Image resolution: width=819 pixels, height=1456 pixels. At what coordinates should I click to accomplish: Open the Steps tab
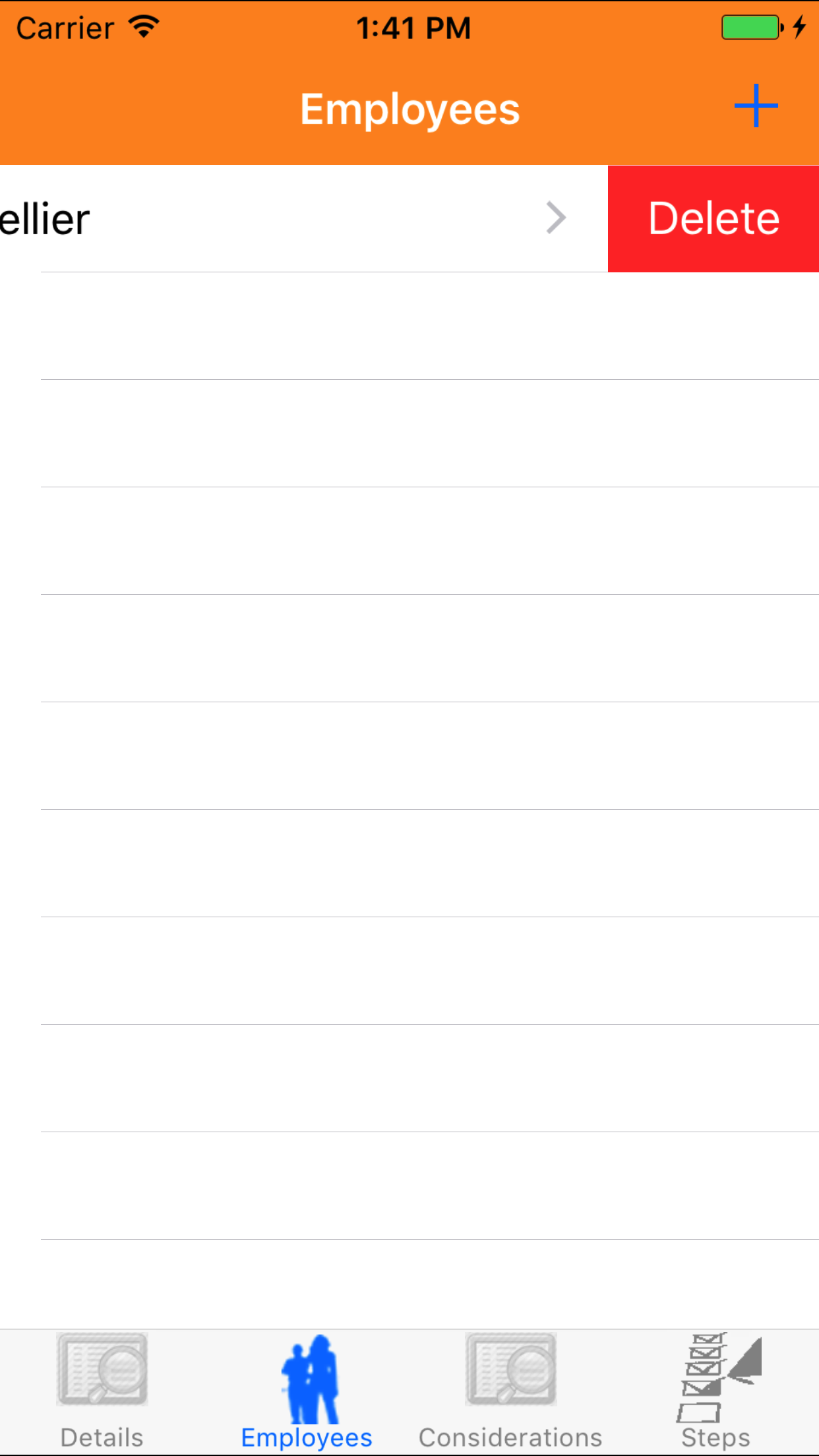click(716, 1391)
